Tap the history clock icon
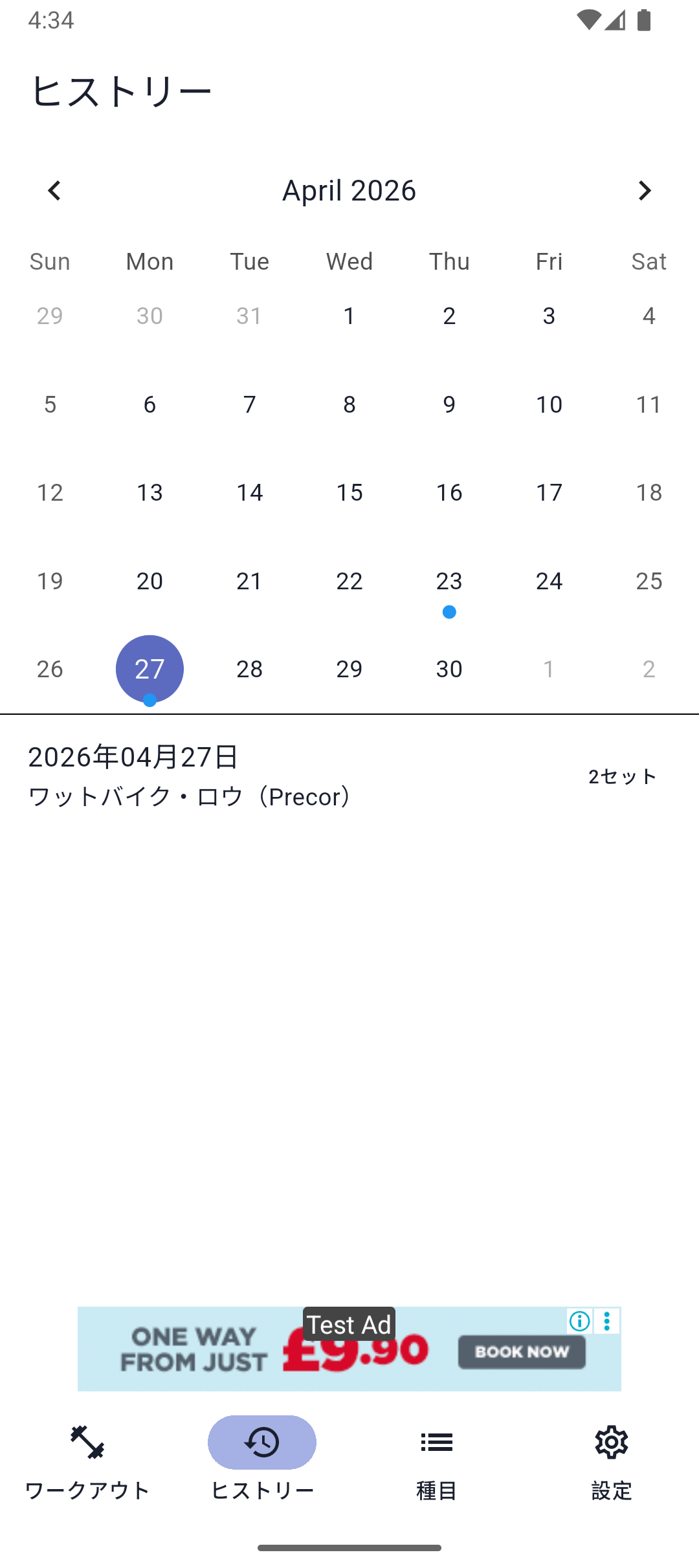699x1568 pixels. [x=261, y=1443]
